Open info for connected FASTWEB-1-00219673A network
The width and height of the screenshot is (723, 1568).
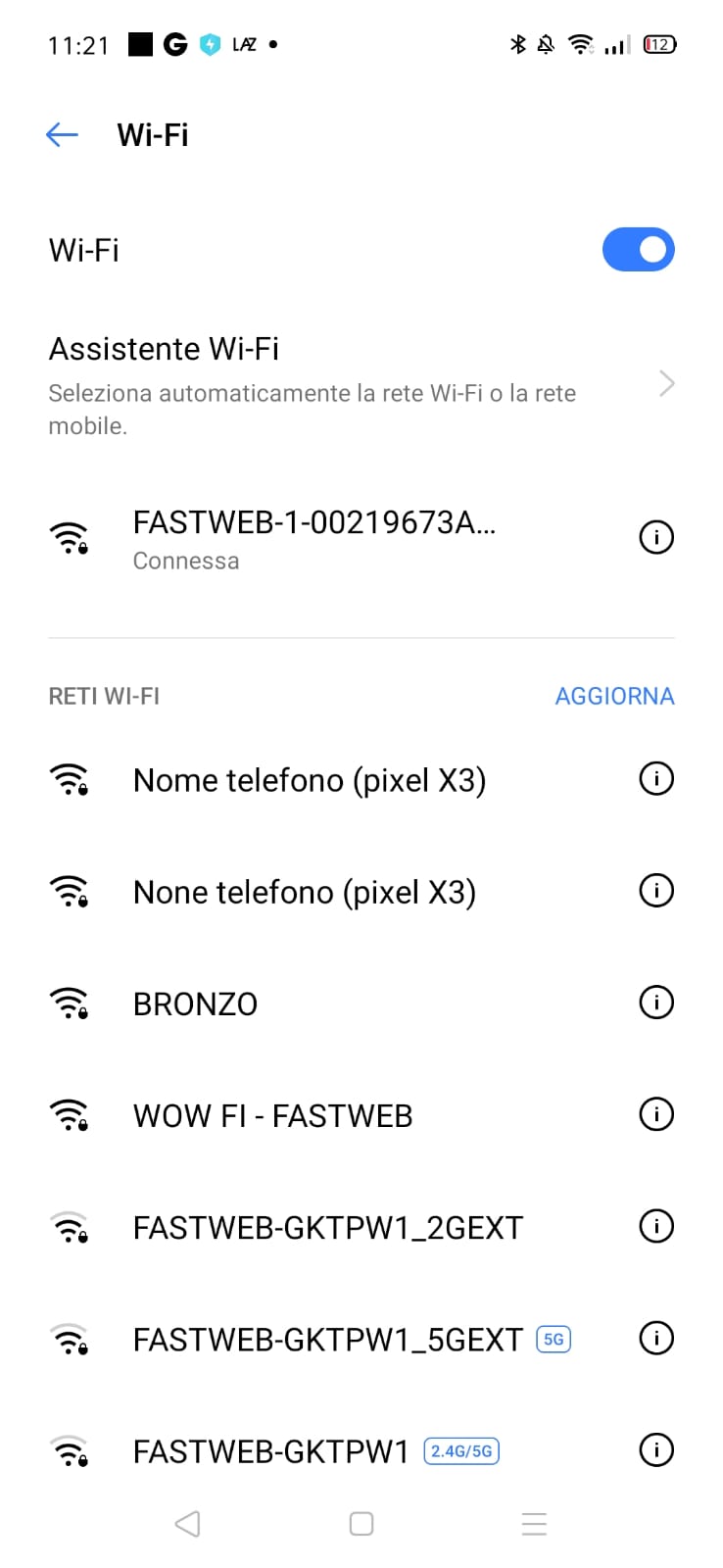[x=655, y=537]
